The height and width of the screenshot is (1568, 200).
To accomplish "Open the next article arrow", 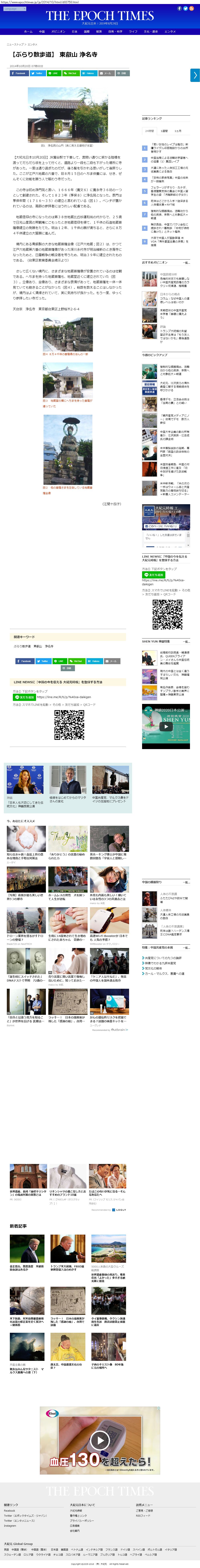I will coord(195,75).
